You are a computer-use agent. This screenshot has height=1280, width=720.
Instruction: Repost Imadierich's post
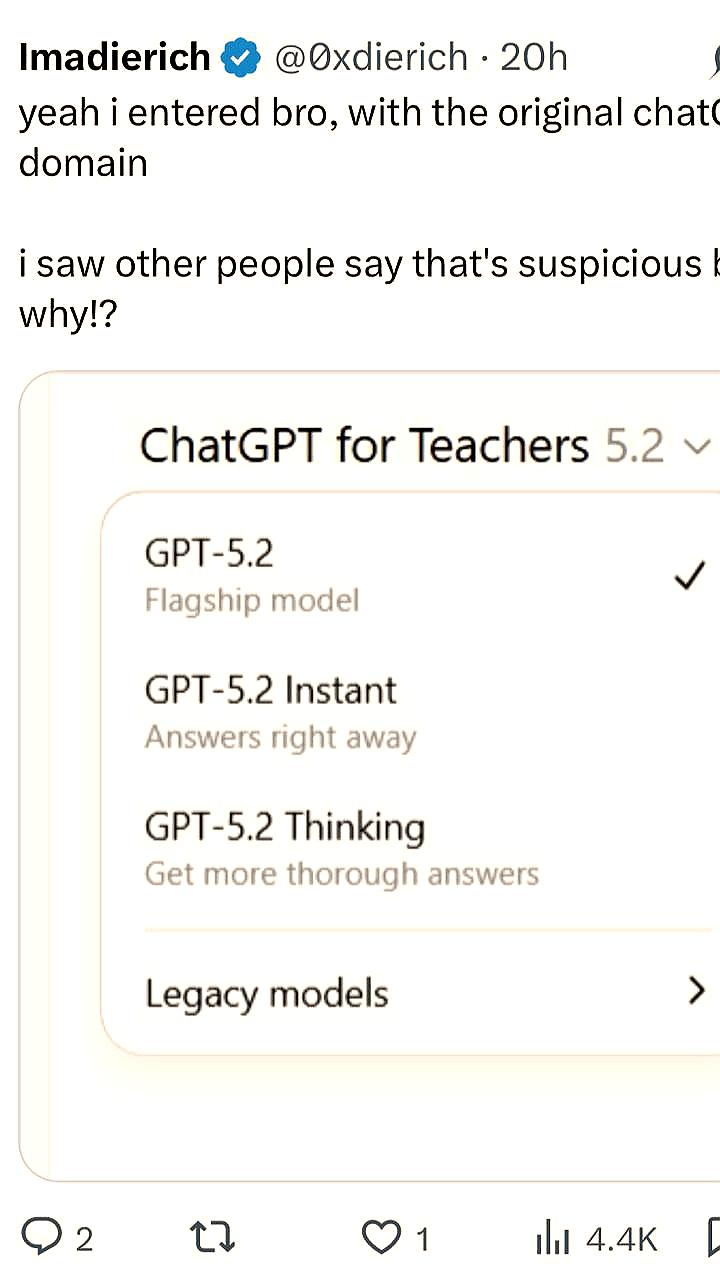coord(212,1239)
